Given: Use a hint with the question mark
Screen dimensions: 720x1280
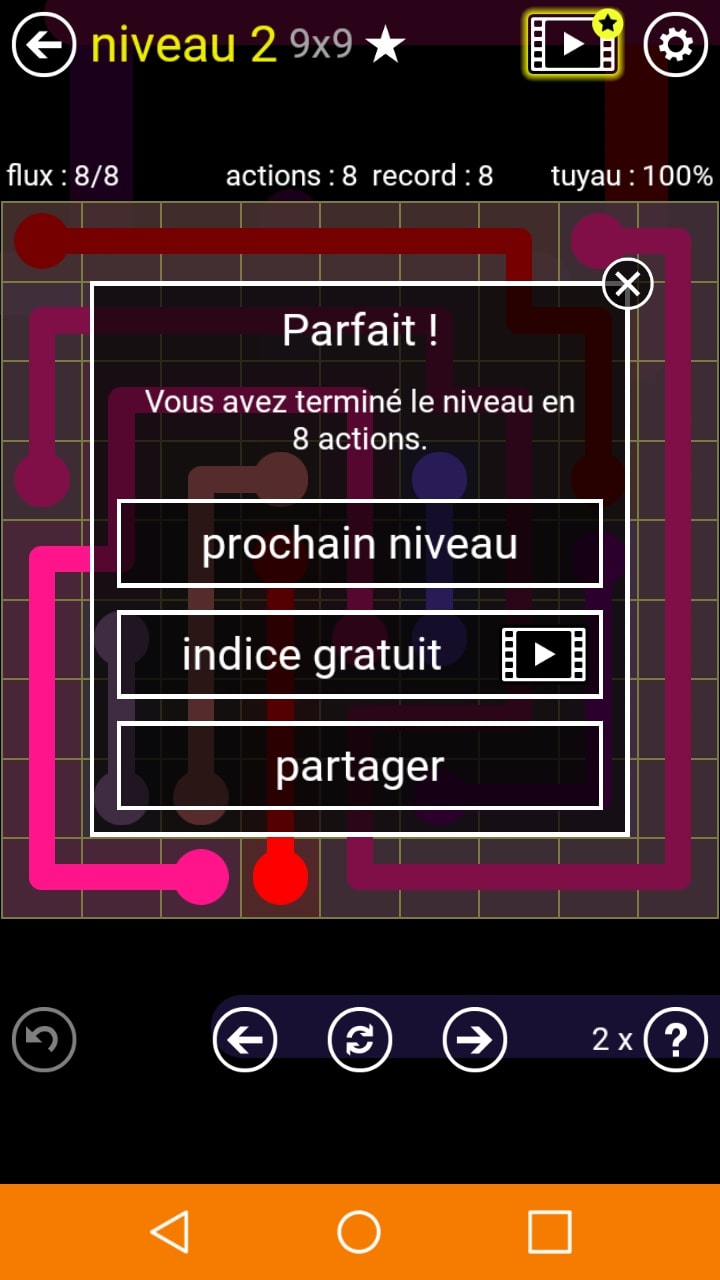Looking at the screenshot, I should pyautogui.click(x=676, y=1040).
